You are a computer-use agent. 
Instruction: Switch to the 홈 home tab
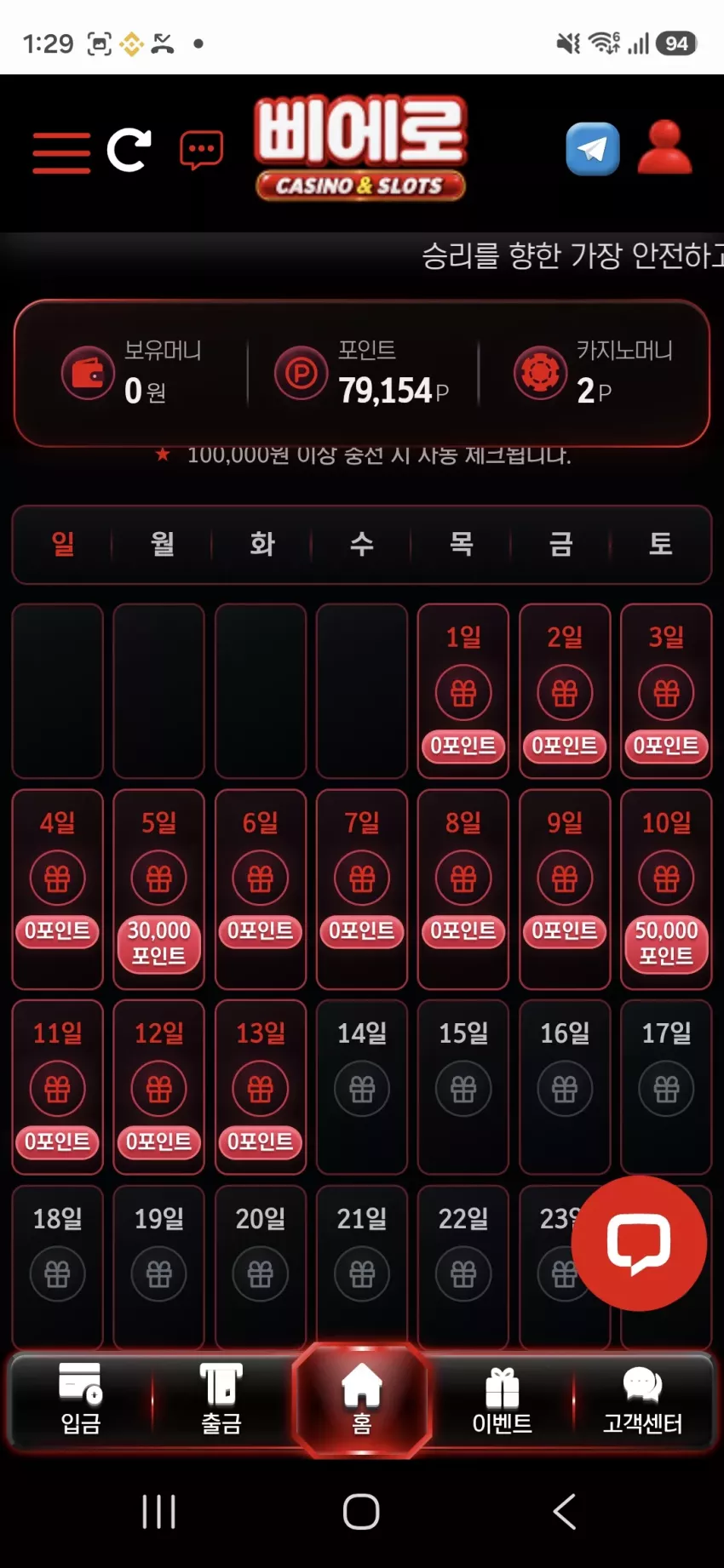click(x=362, y=1399)
